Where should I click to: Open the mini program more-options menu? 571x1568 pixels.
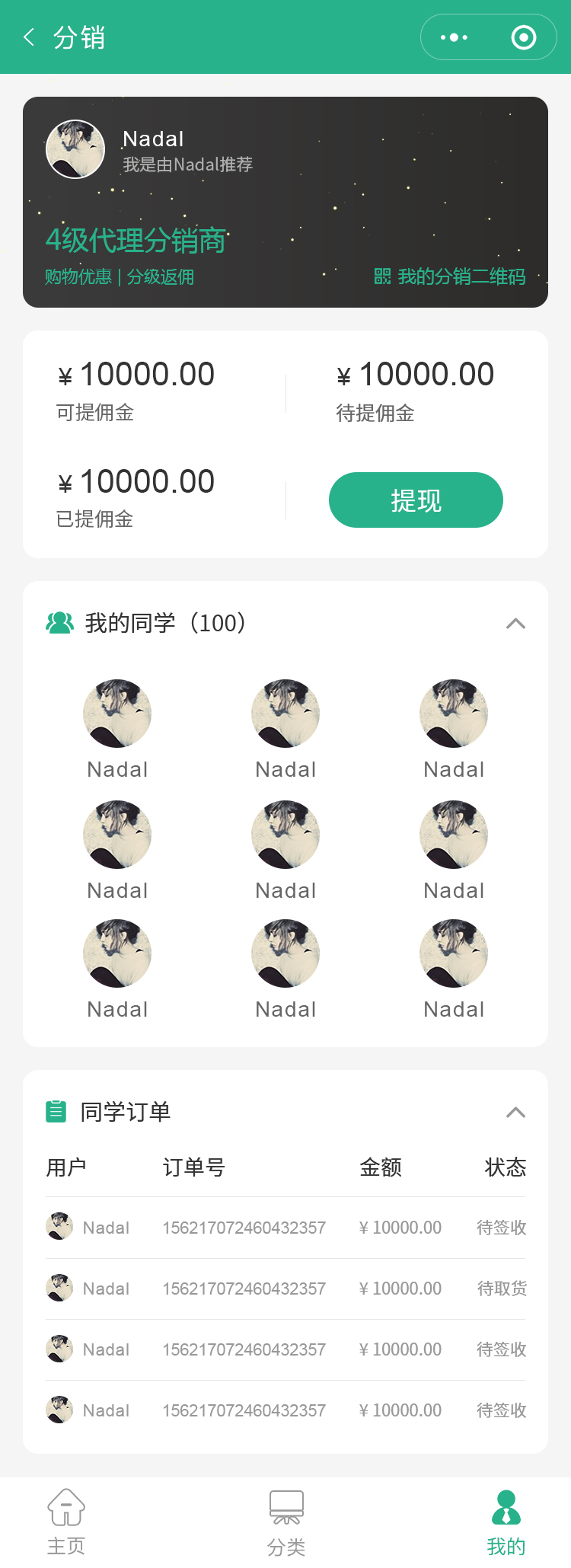[455, 37]
